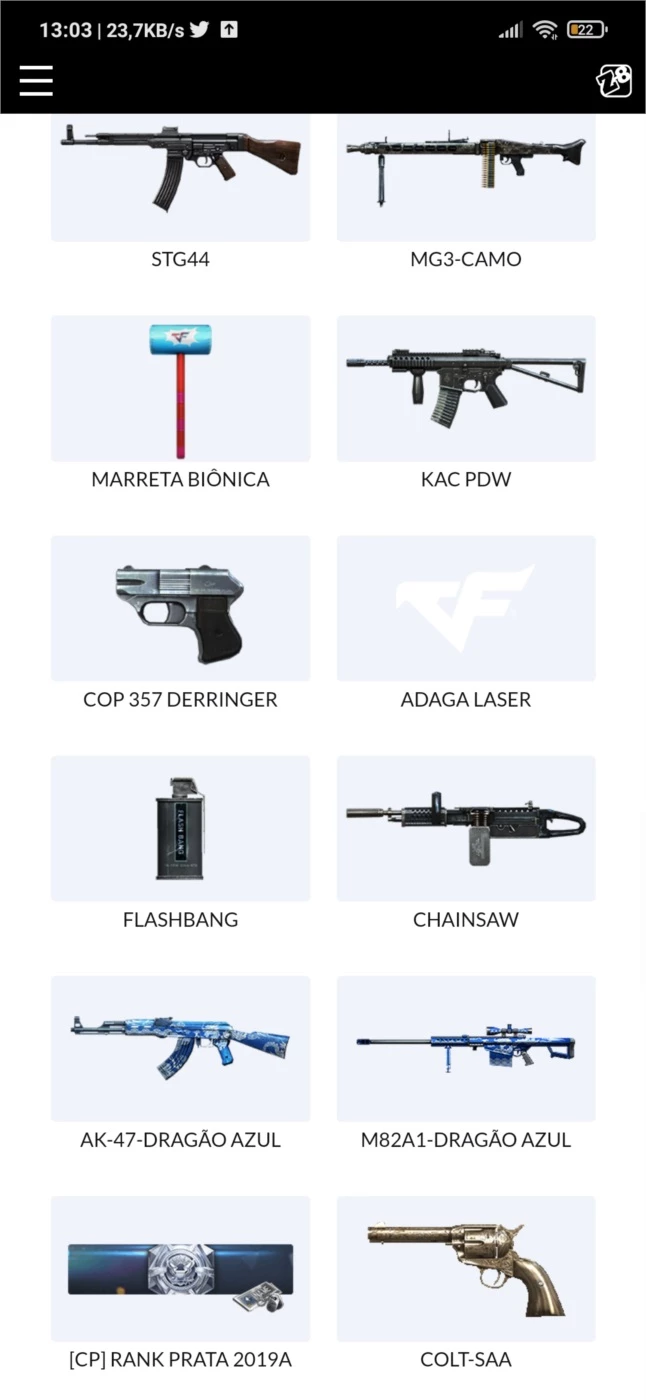This screenshot has height=1400, width=646.
Task: Tap the games icon in the header
Action: (x=613, y=81)
